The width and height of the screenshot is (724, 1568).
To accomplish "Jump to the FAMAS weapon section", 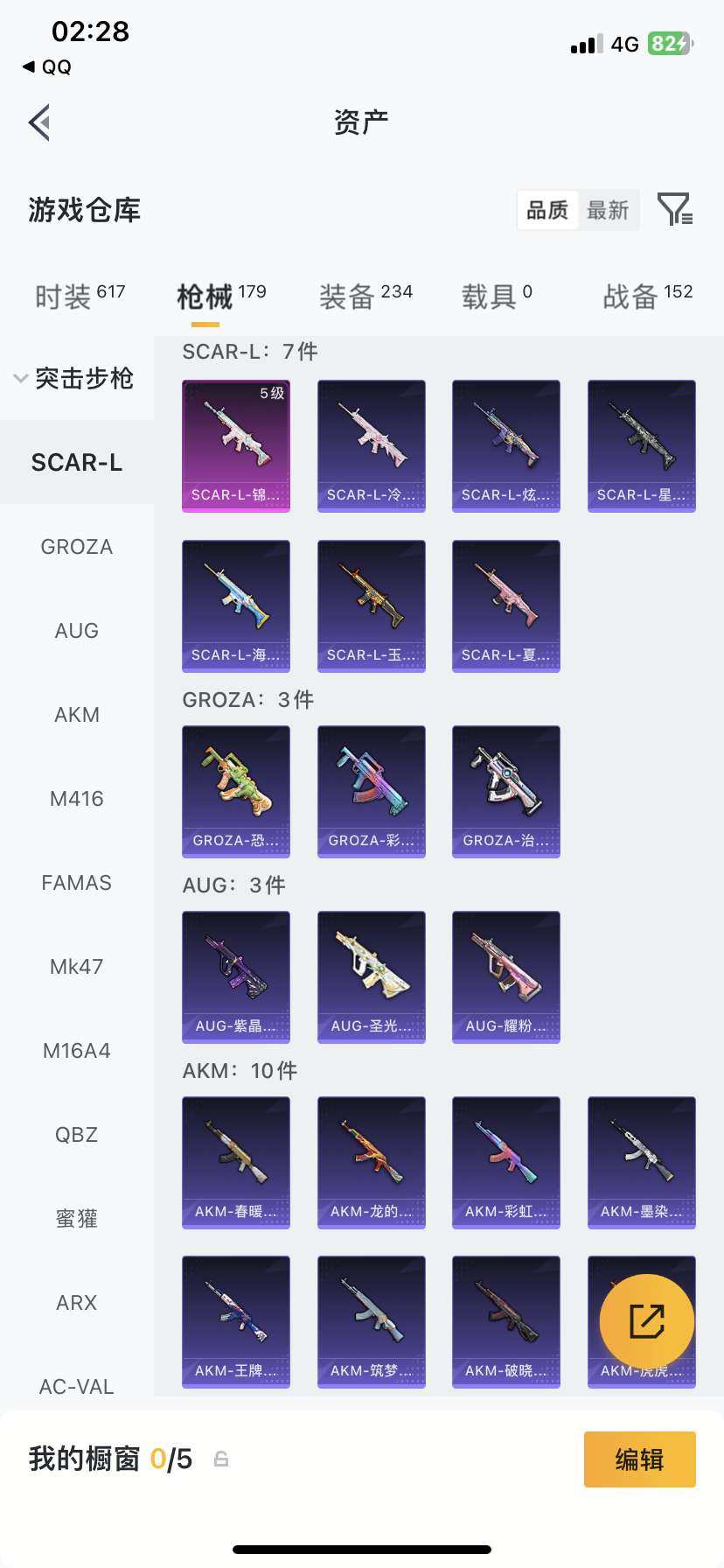I will click(77, 883).
